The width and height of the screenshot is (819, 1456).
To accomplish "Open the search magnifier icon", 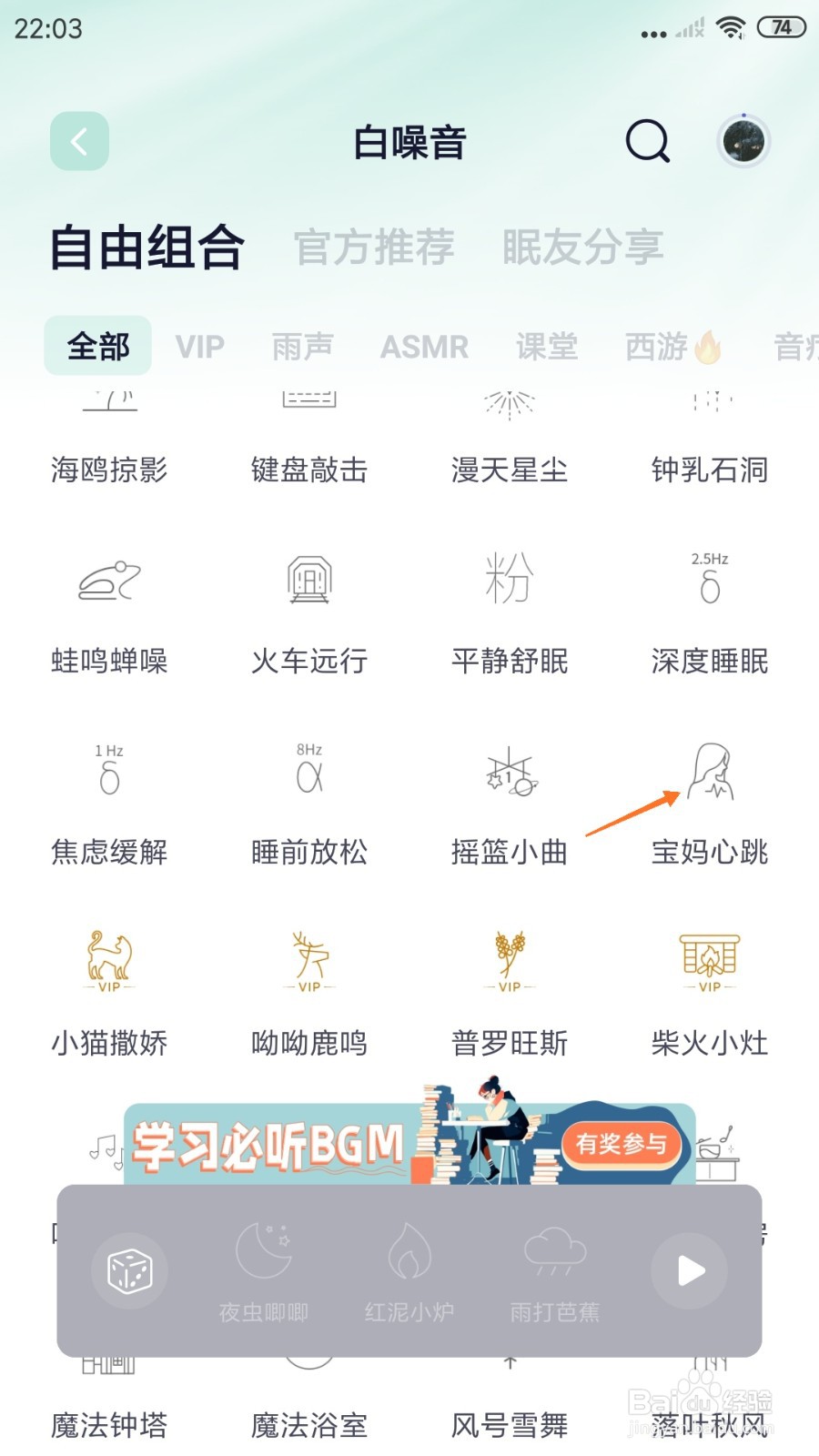I will pyautogui.click(x=646, y=142).
